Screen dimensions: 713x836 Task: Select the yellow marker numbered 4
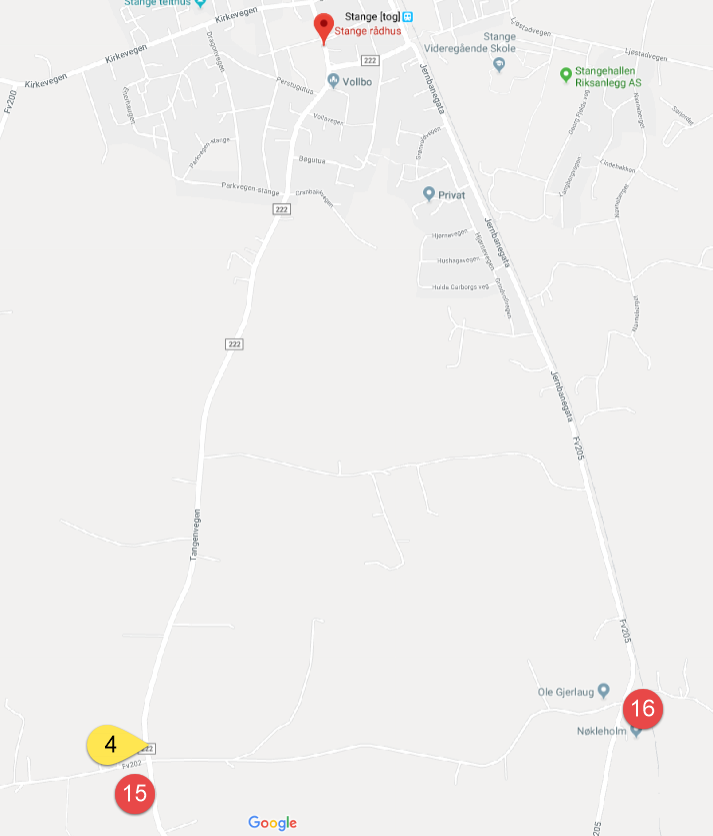pos(113,745)
